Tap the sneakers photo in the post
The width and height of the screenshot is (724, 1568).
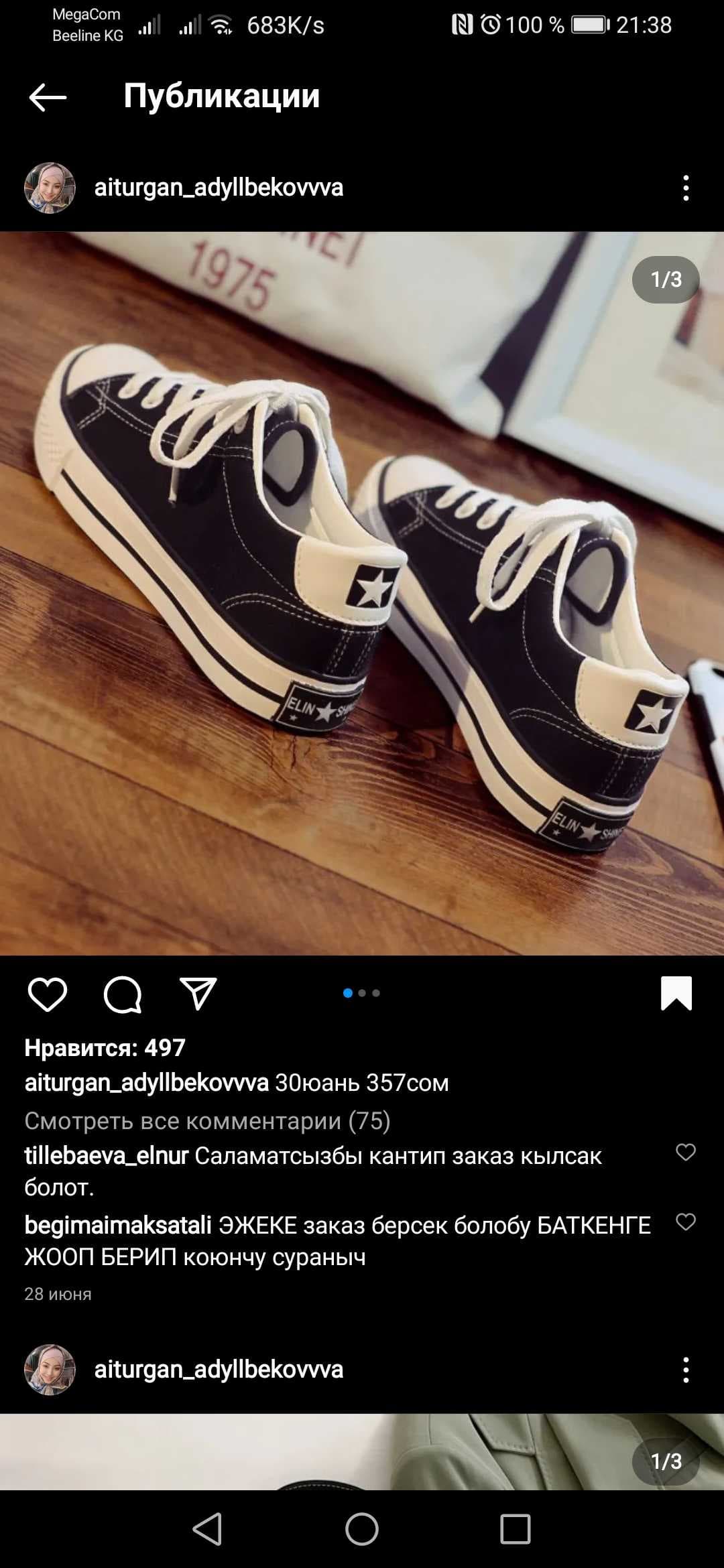coord(362,593)
